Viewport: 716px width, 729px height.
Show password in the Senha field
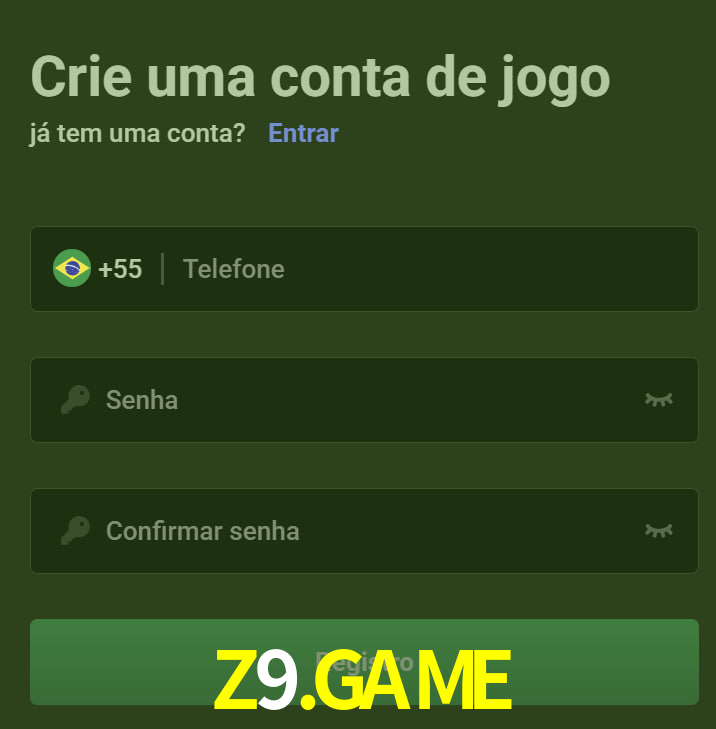coord(658,400)
